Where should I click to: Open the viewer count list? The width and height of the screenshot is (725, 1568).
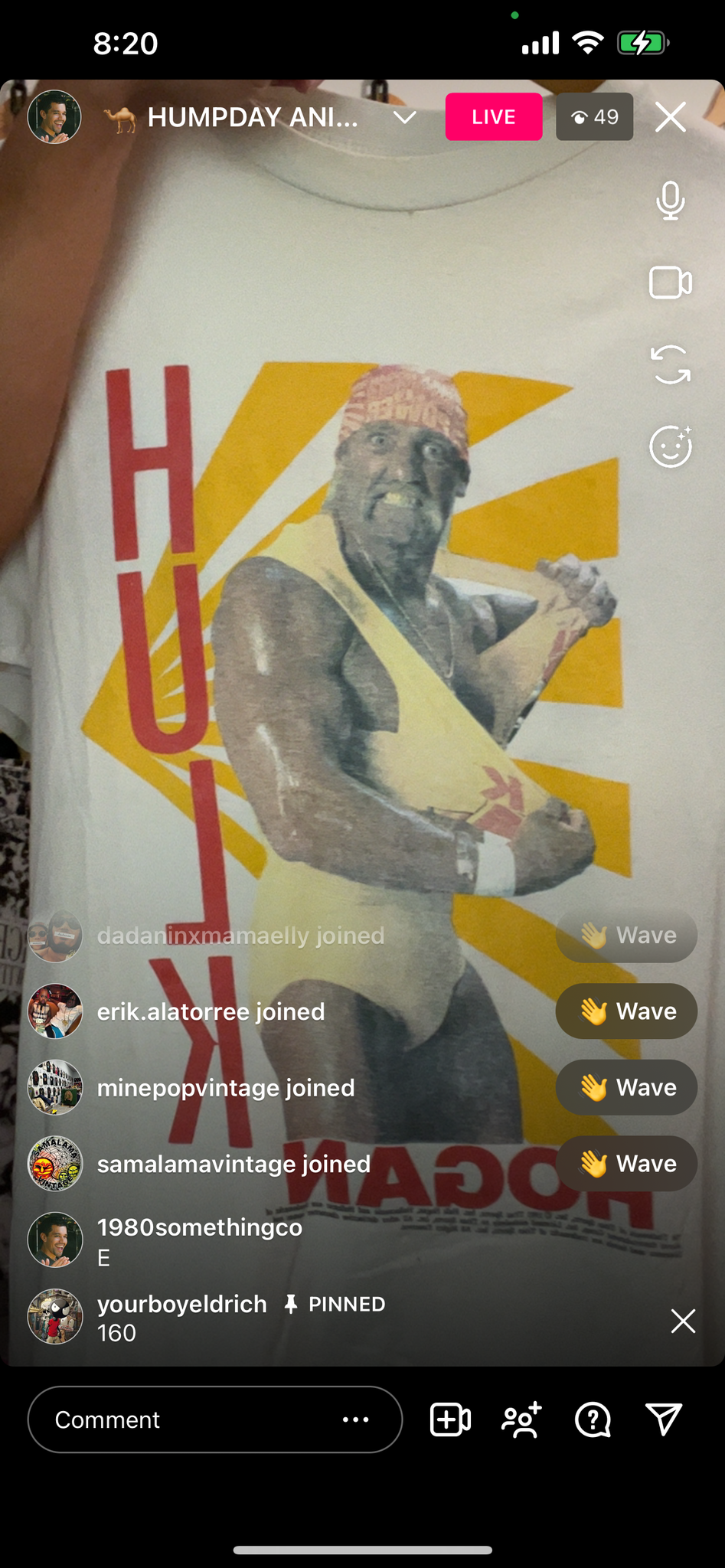pos(594,117)
